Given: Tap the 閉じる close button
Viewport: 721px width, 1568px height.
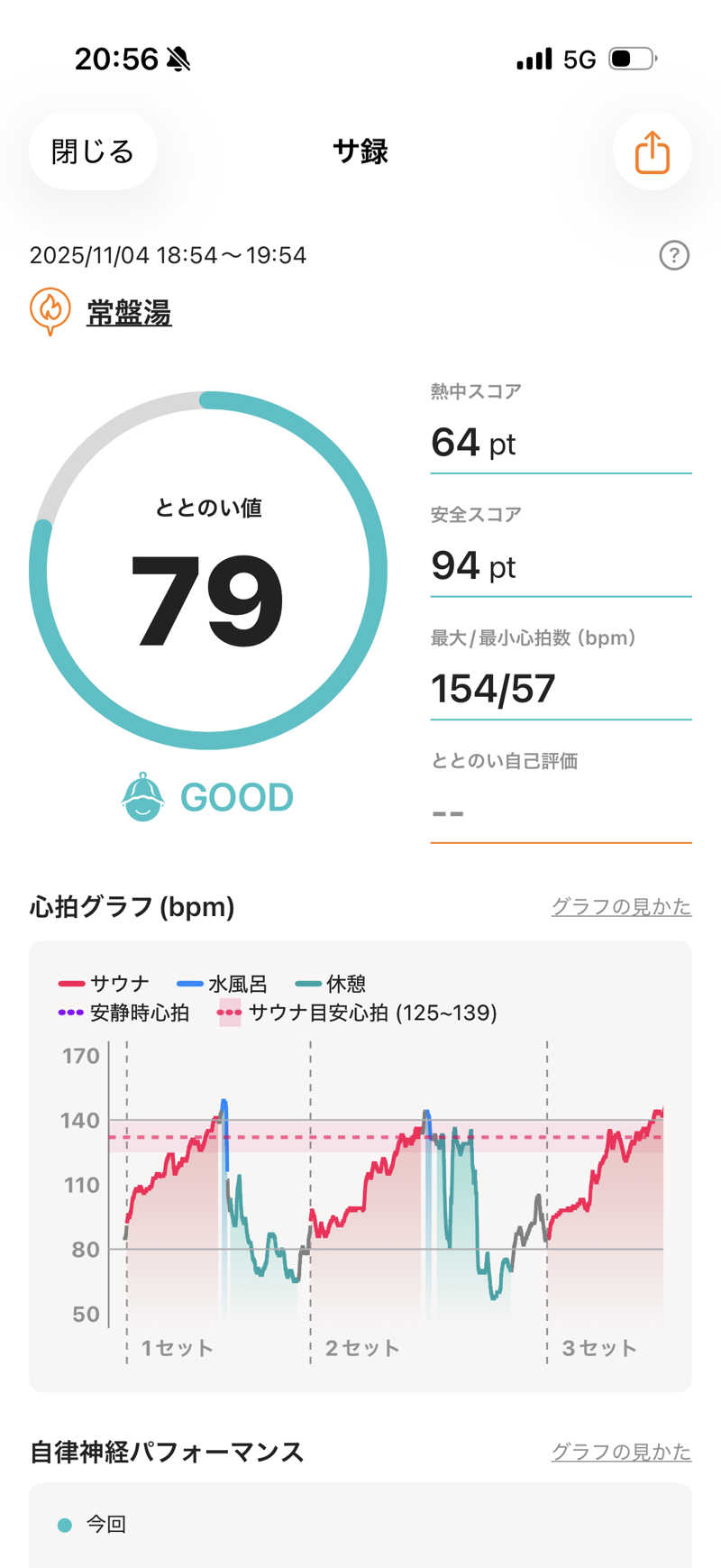Looking at the screenshot, I should tap(93, 151).
